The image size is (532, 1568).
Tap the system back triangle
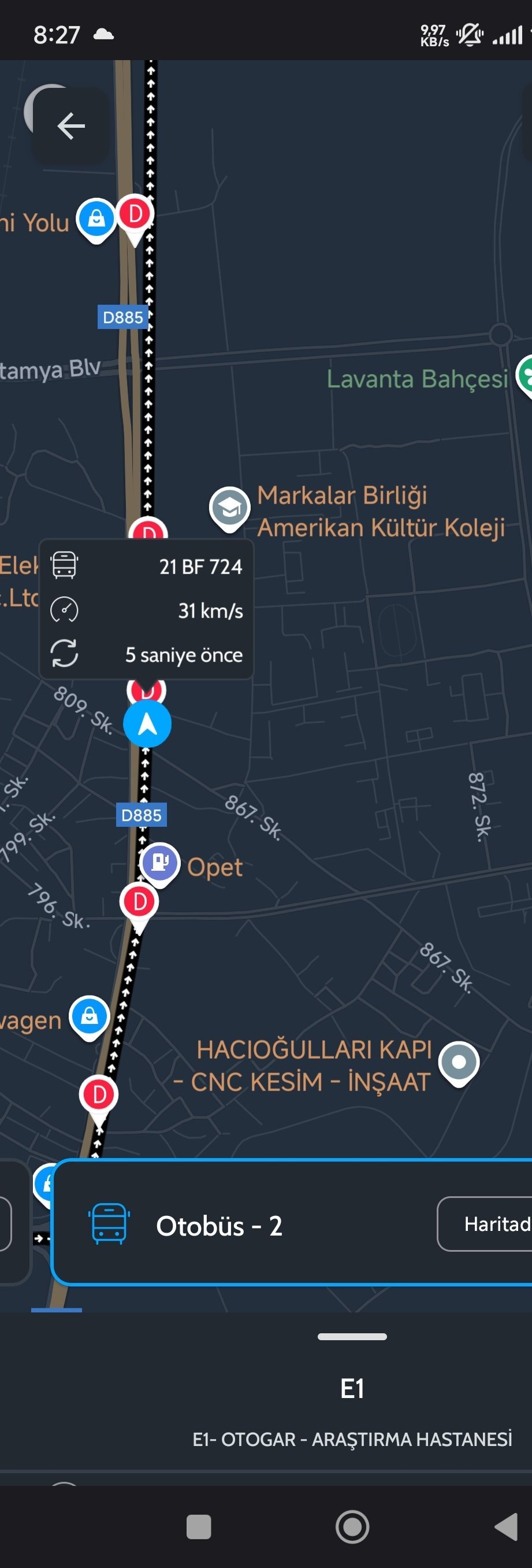tap(506, 1526)
